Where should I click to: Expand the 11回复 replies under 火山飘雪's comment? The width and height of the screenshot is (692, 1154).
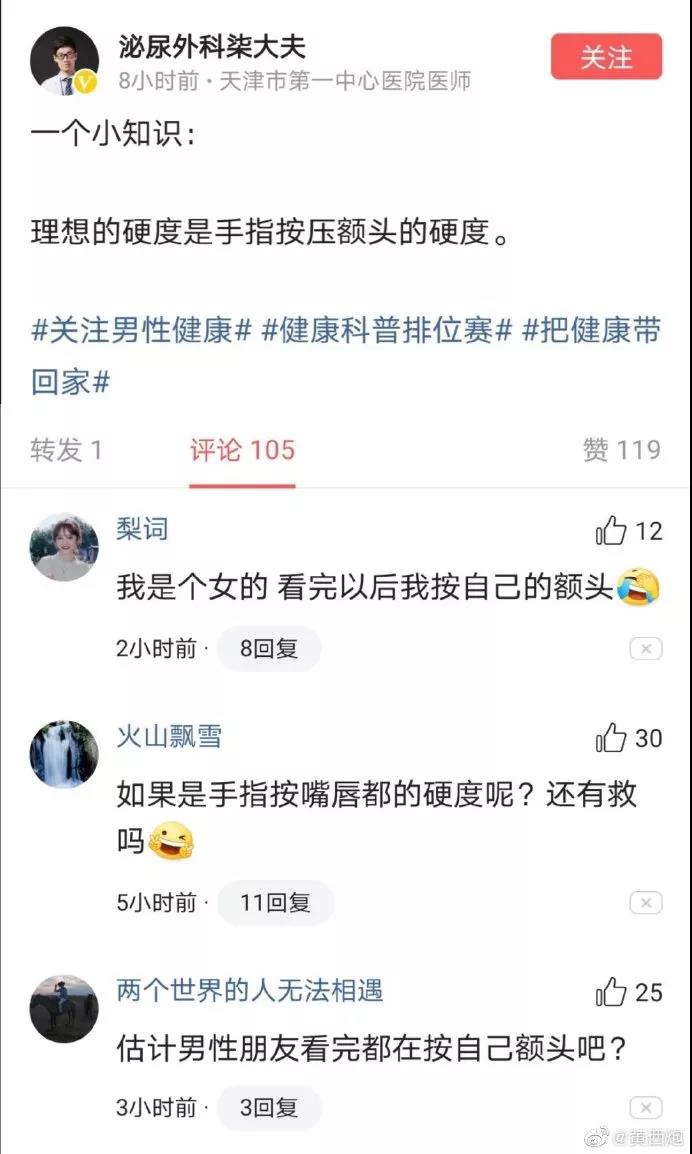(x=275, y=902)
